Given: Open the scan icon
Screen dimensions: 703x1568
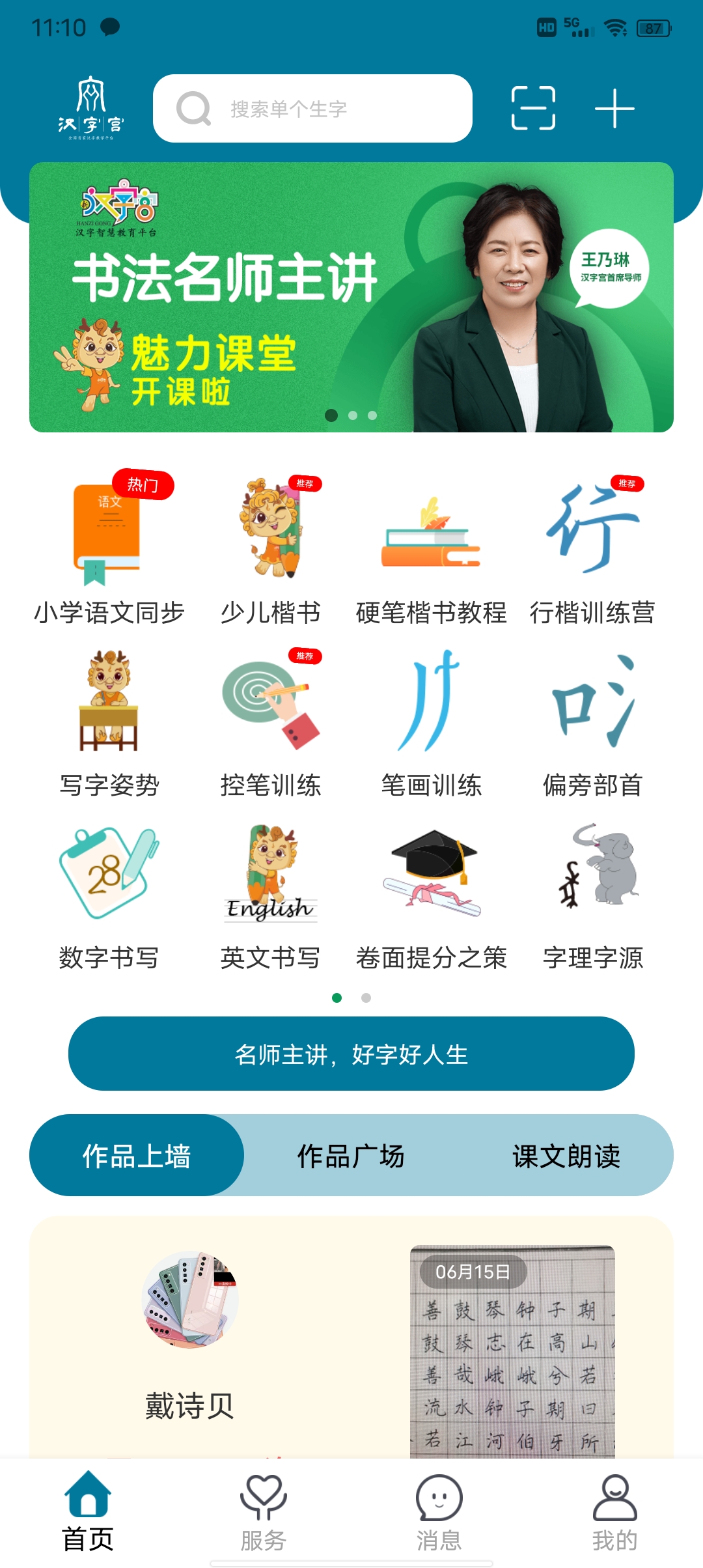Looking at the screenshot, I should [x=533, y=108].
